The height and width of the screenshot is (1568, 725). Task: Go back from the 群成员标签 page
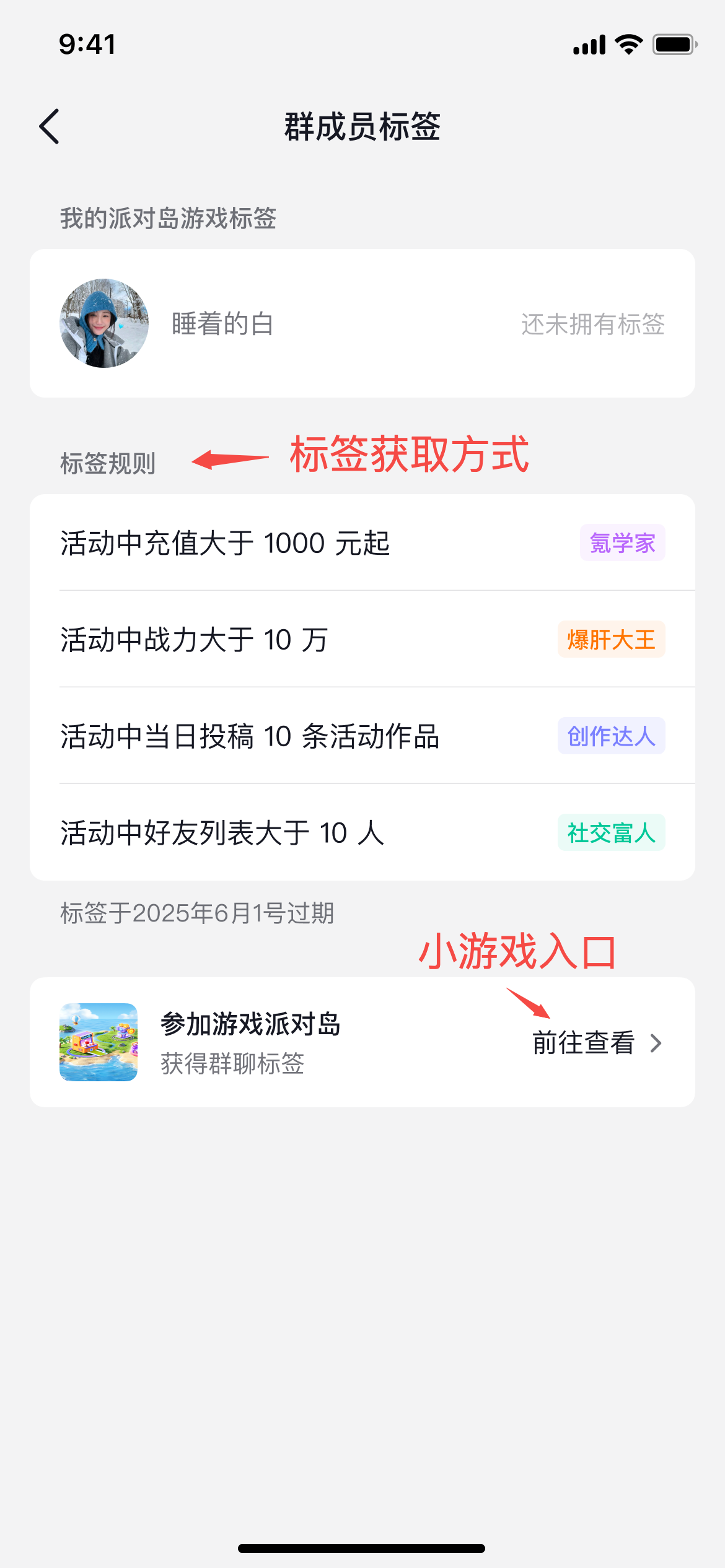click(50, 126)
